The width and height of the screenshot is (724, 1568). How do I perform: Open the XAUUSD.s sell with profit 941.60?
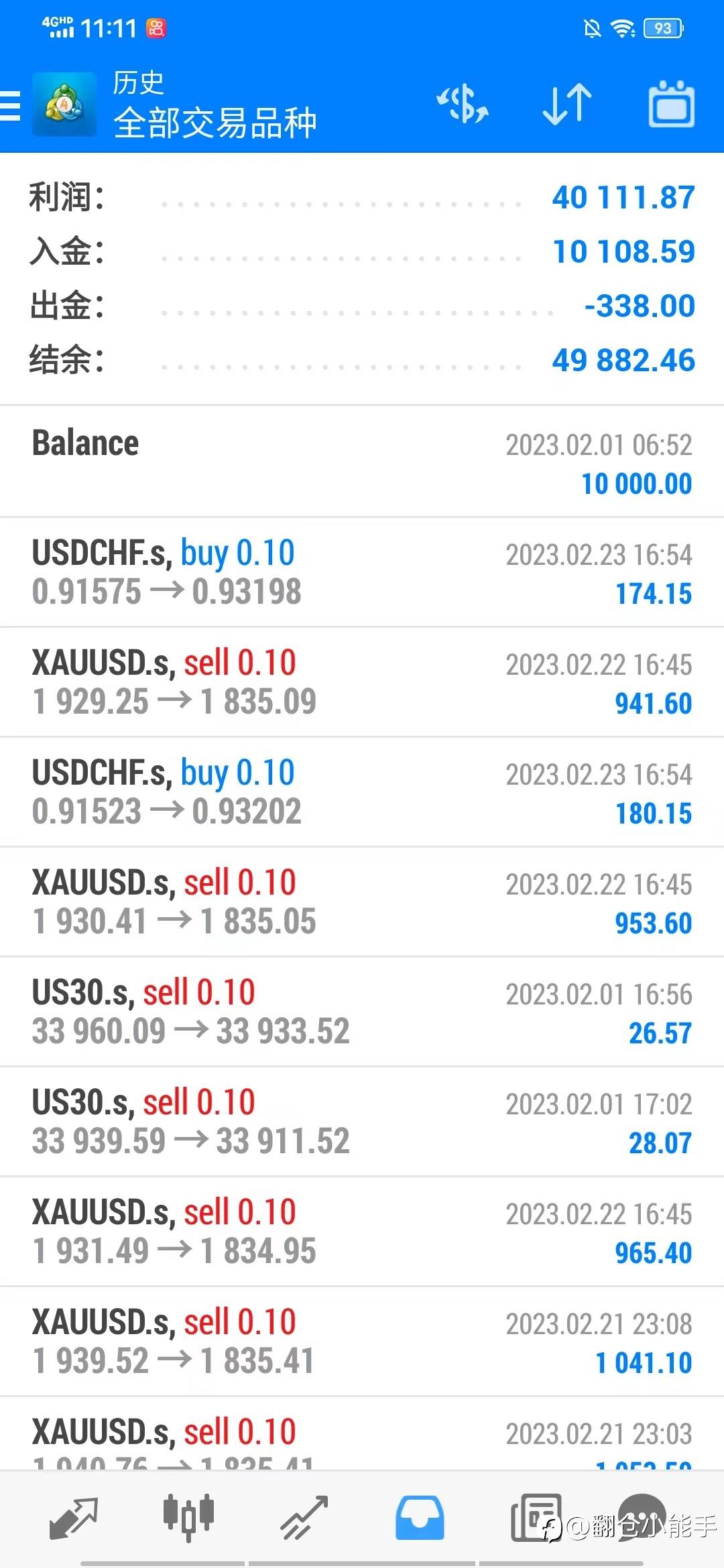tap(362, 682)
